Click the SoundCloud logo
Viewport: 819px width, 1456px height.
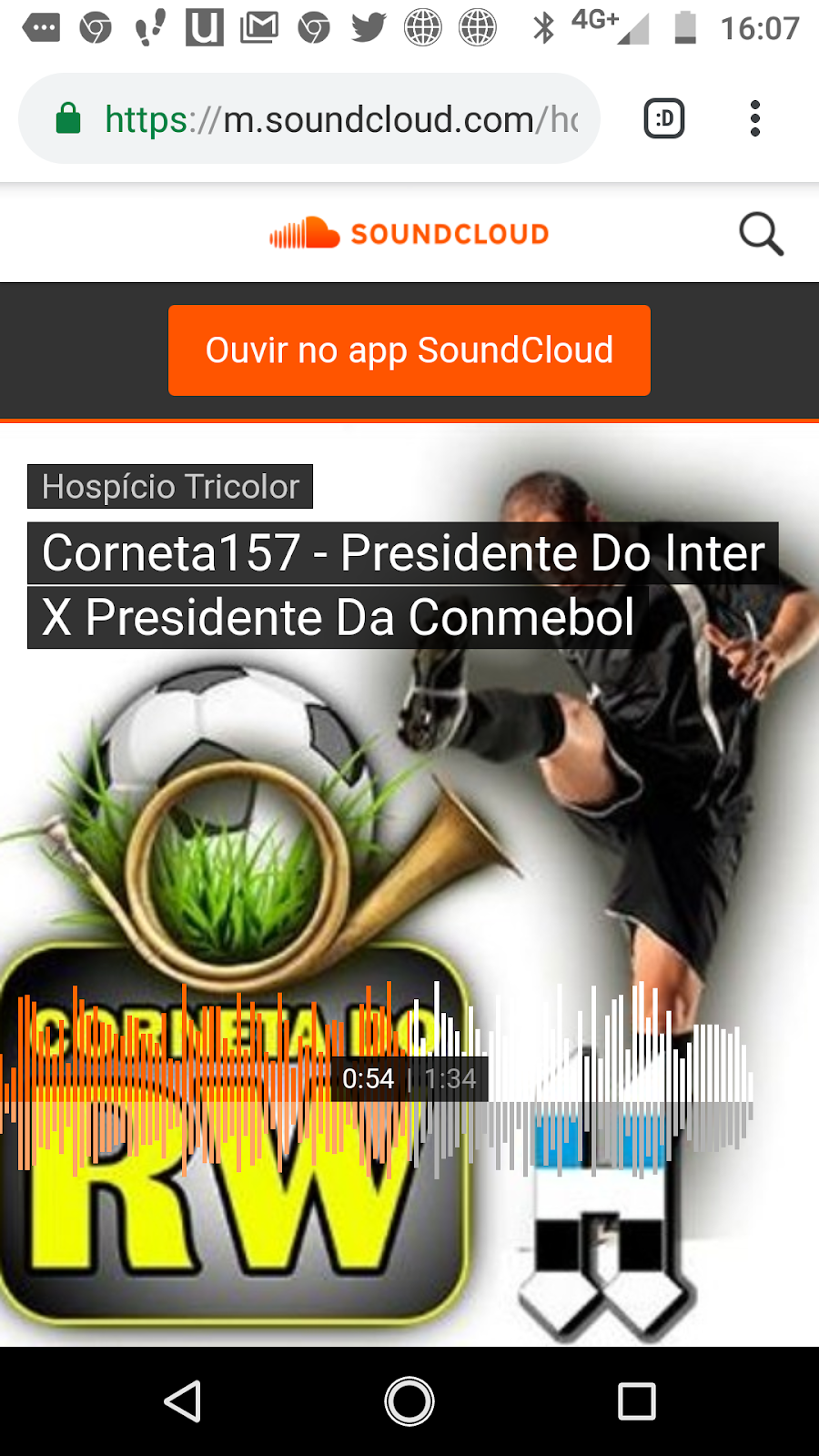(409, 234)
